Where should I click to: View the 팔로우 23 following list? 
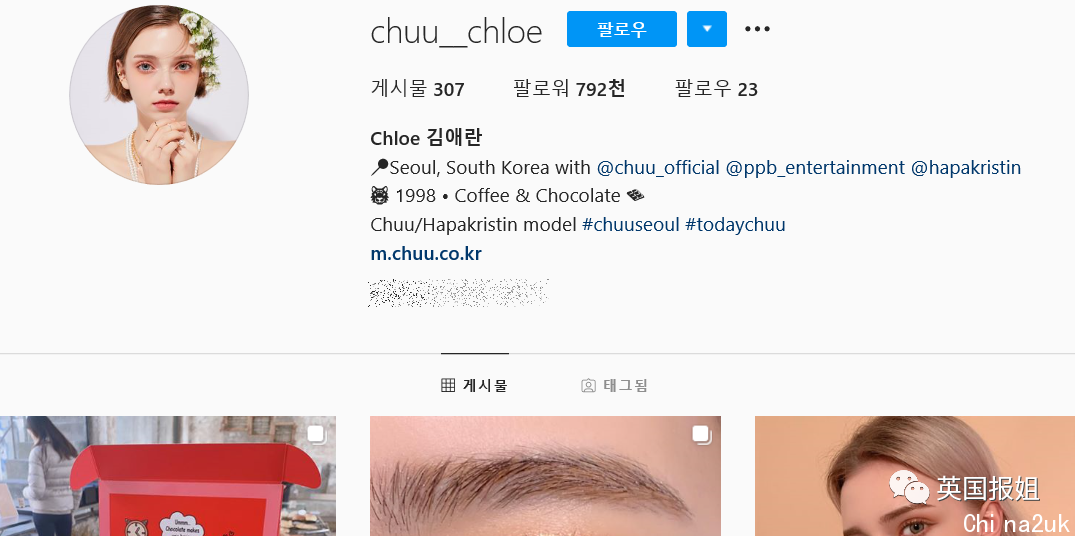[x=716, y=89]
